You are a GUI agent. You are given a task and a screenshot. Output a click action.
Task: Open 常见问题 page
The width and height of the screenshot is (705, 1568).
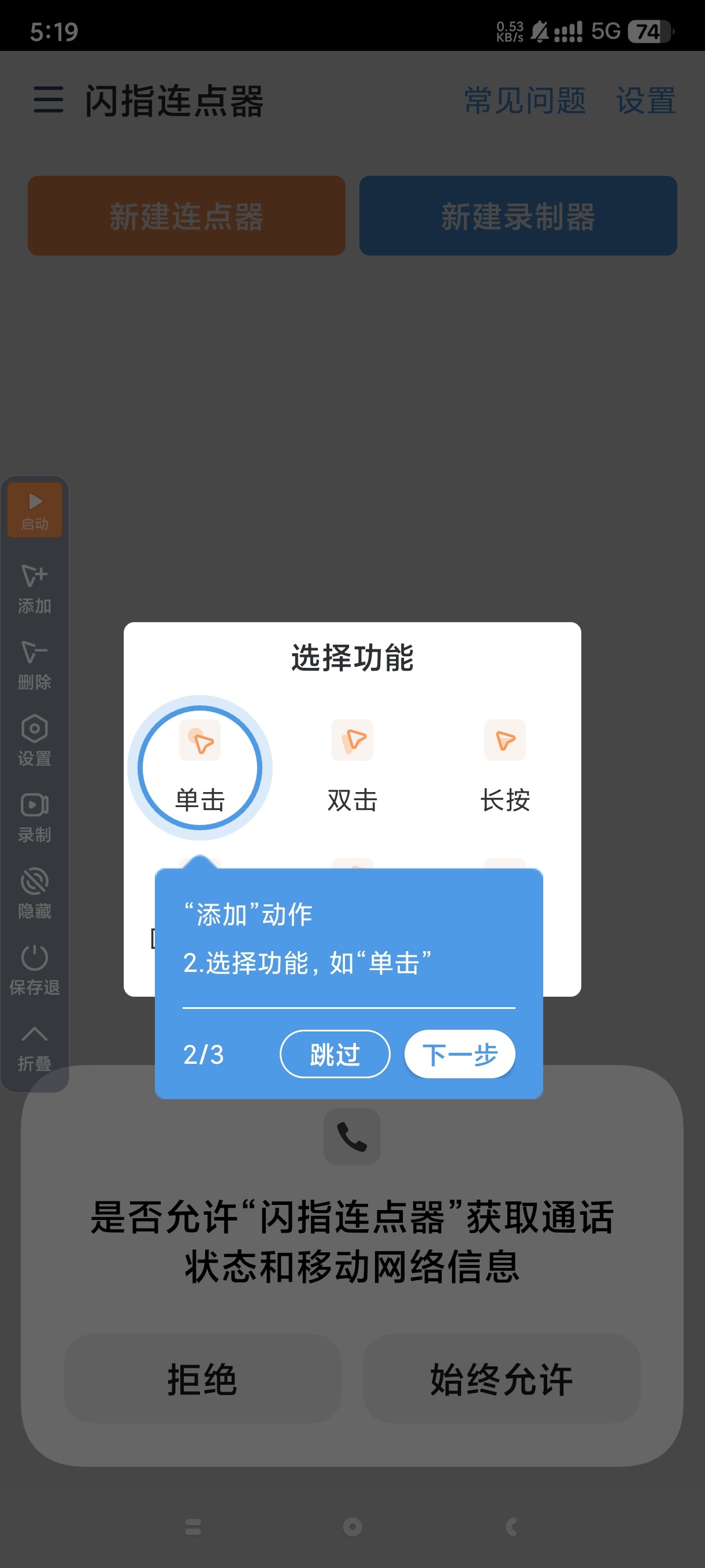[x=525, y=100]
